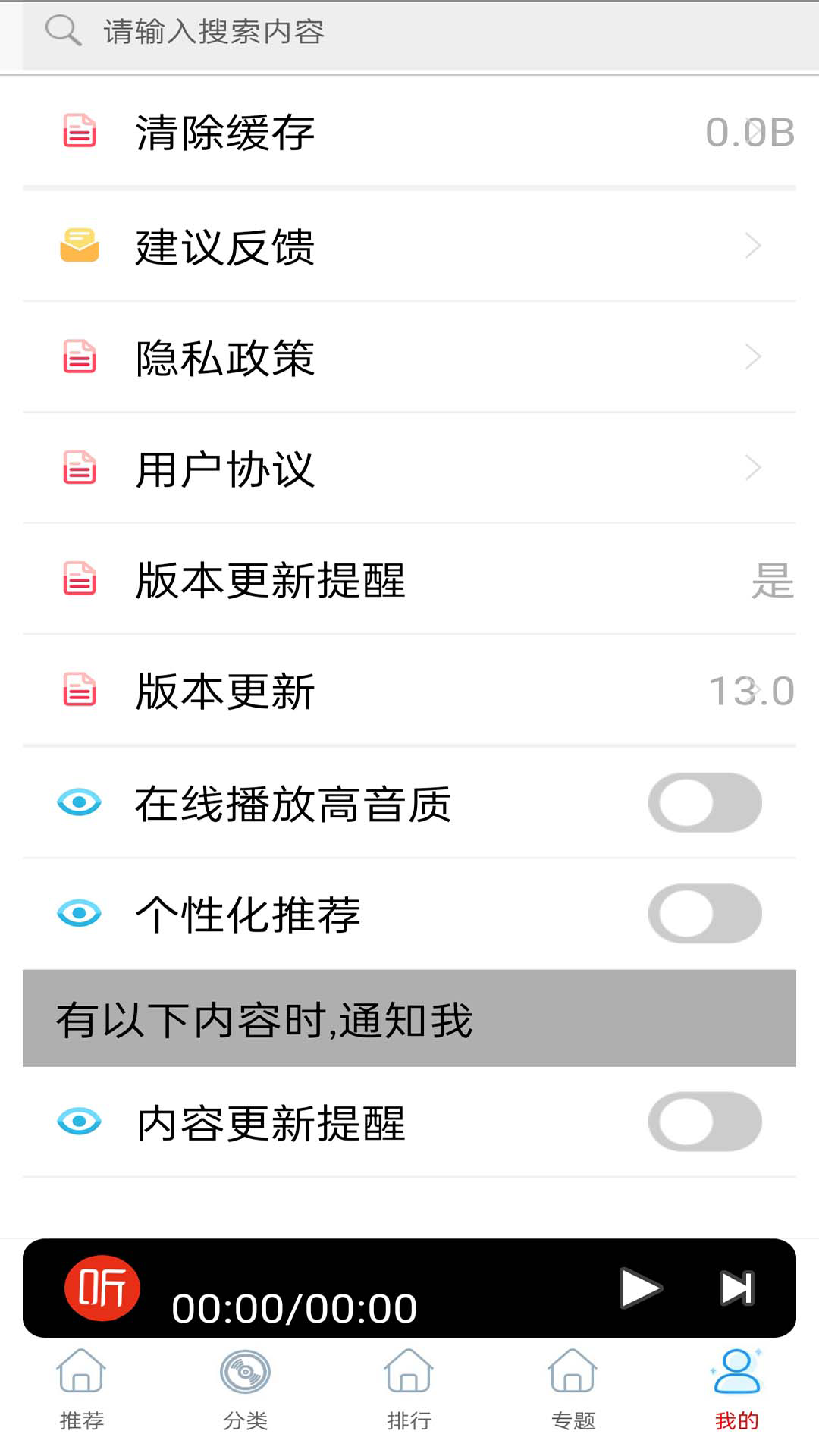Click the 隐私政策 document icon
The image size is (819, 1456).
tap(78, 356)
